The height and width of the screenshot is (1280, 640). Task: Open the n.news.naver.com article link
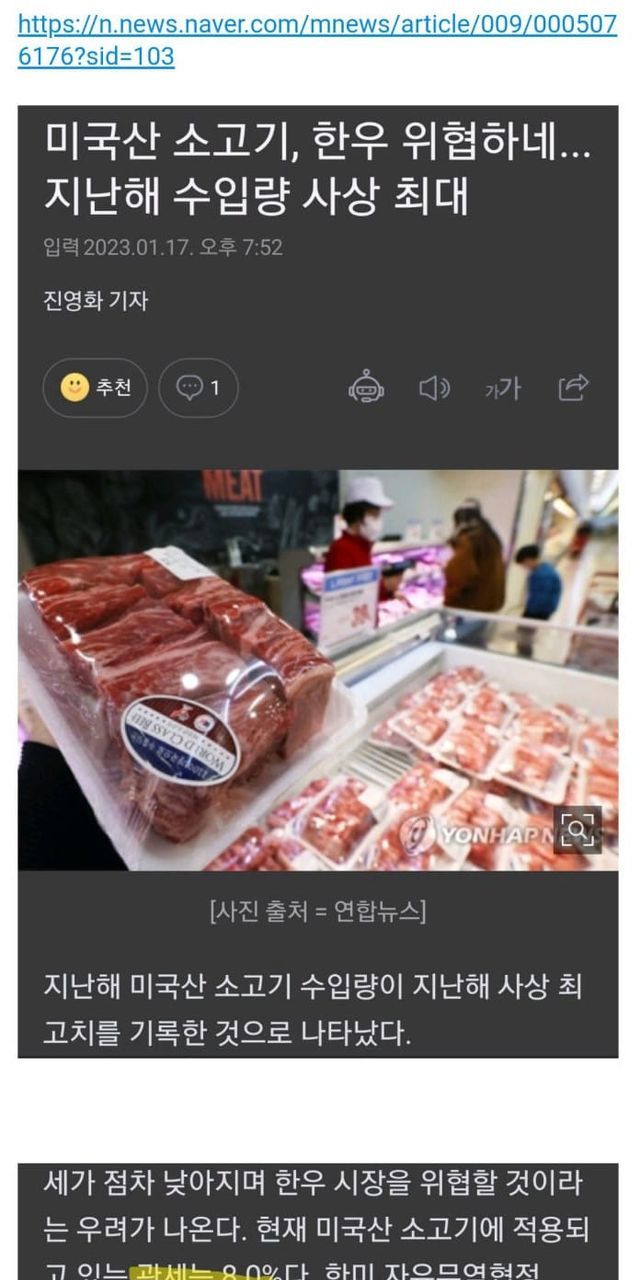(317, 40)
